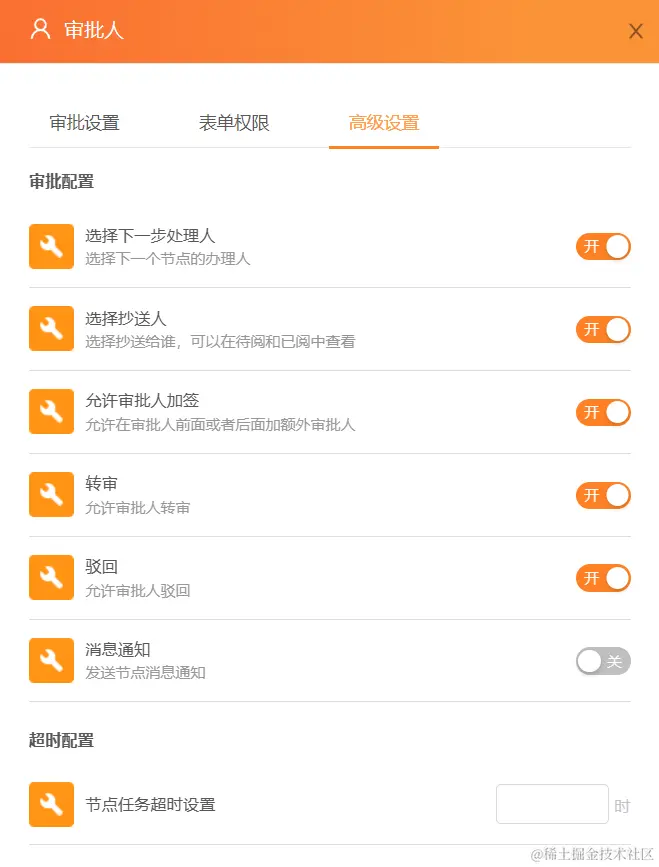659x867 pixels.
Task: Close the 审批人 panel
Action: click(x=635, y=31)
